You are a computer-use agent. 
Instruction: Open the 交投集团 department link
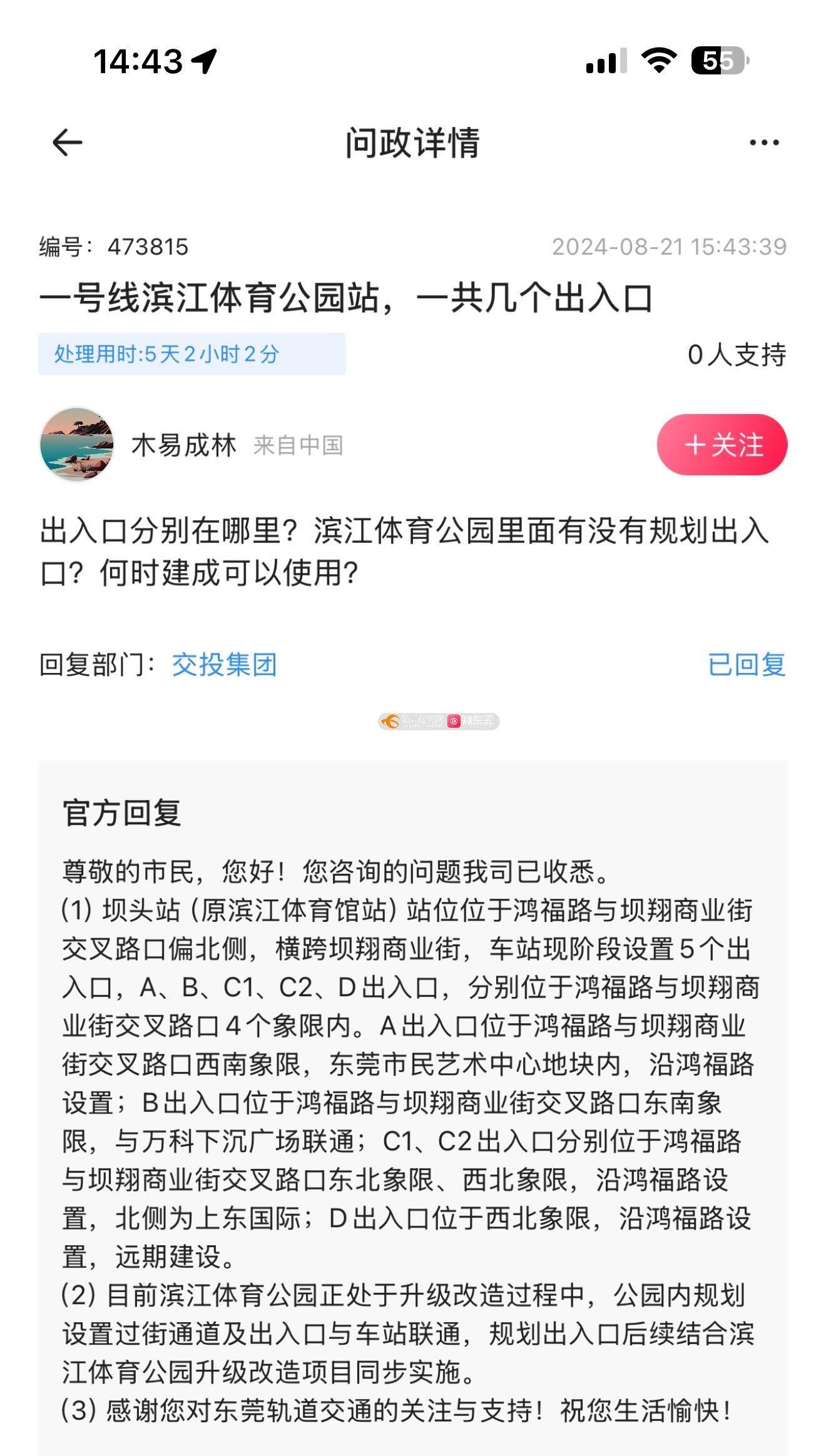click(x=224, y=664)
